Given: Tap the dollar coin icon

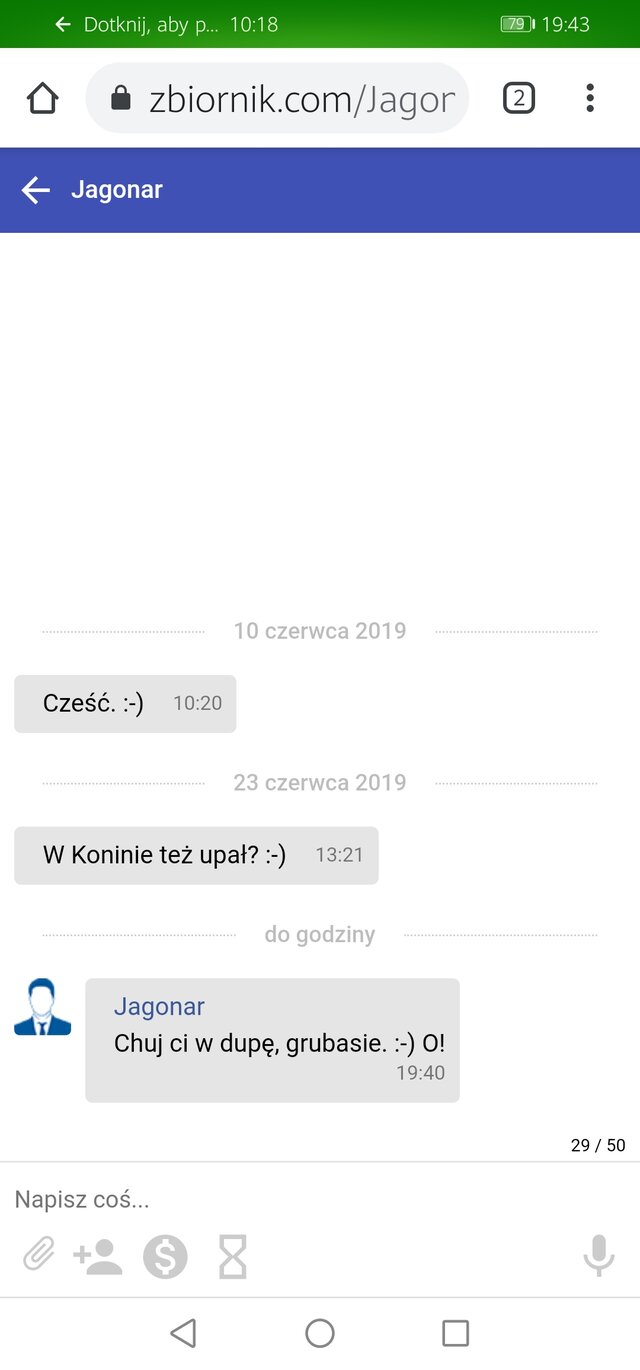Looking at the screenshot, I should [165, 1256].
